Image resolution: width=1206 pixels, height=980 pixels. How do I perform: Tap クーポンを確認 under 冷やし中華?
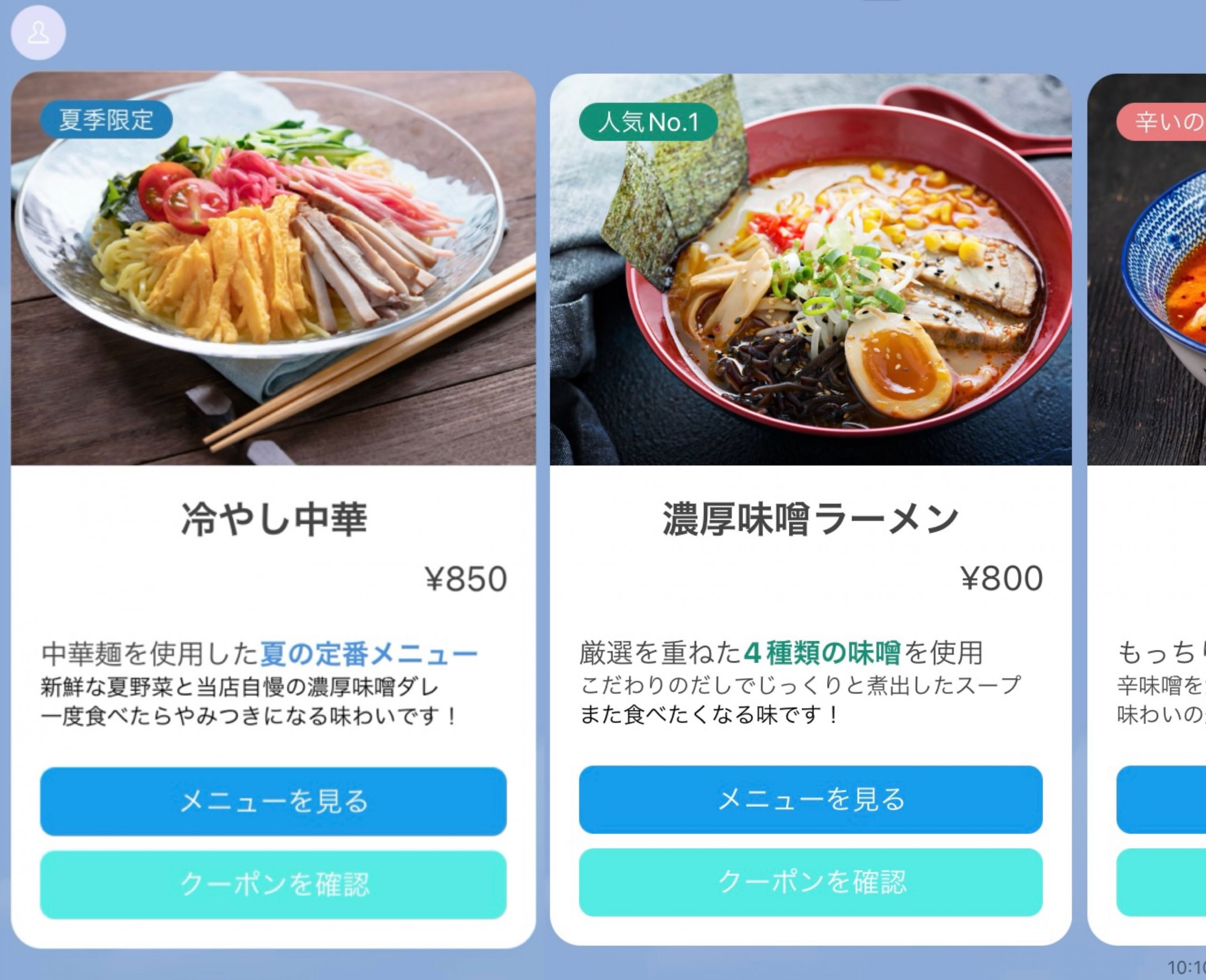273,885
